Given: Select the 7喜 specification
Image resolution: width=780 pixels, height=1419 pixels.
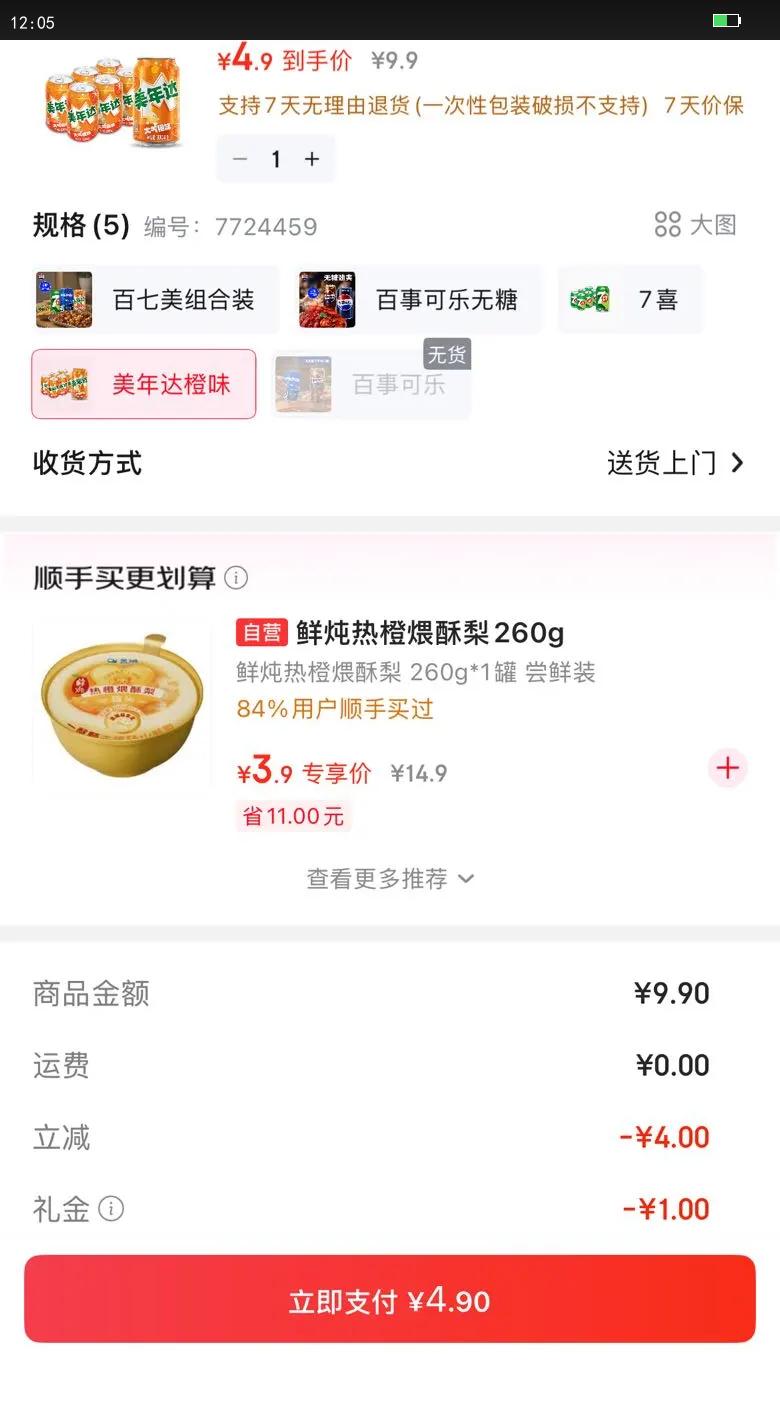Looking at the screenshot, I should pos(630,298).
